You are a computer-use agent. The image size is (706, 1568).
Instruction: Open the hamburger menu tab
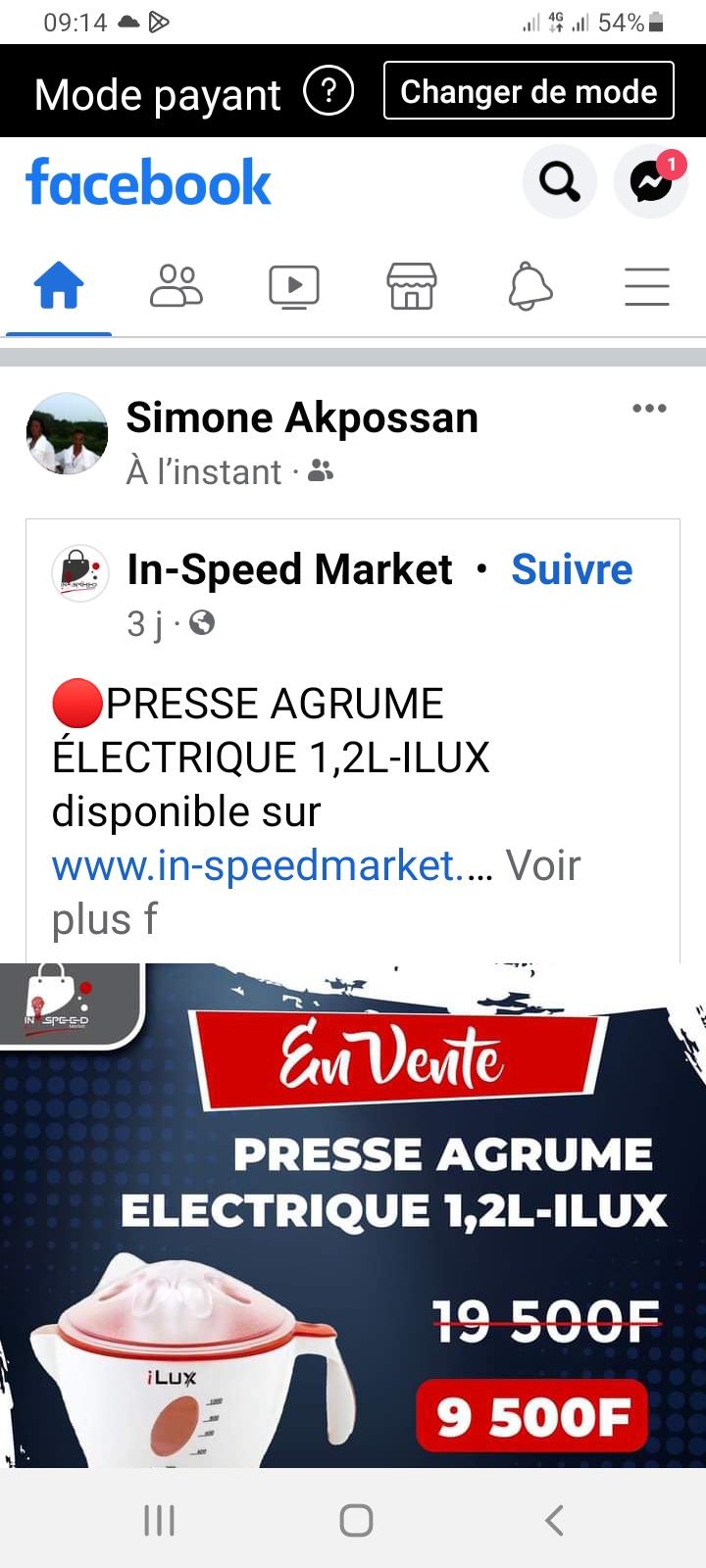coord(647,287)
